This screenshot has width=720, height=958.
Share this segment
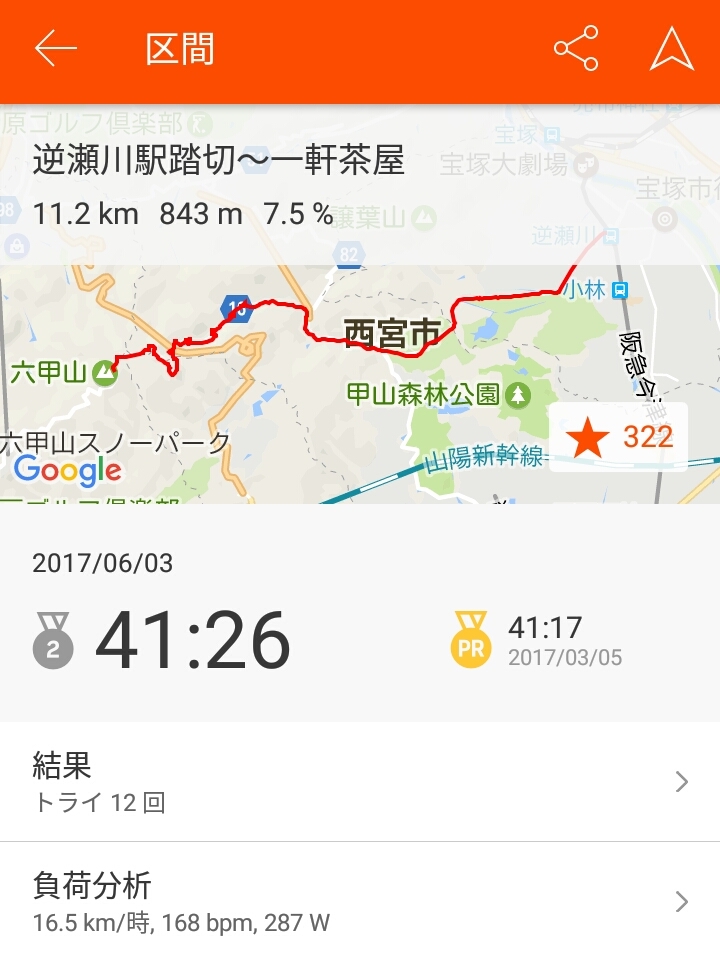pyautogui.click(x=576, y=50)
